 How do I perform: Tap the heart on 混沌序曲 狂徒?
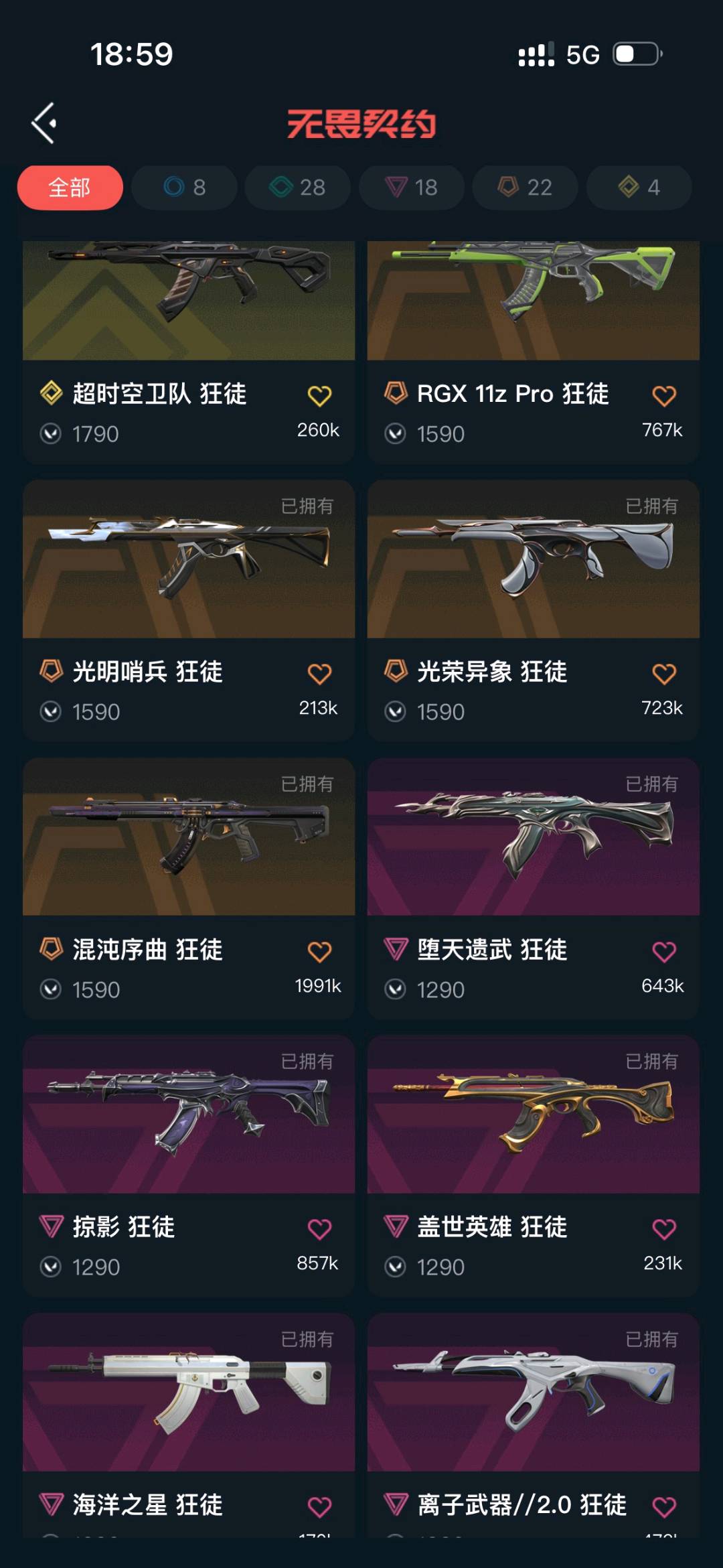(319, 952)
